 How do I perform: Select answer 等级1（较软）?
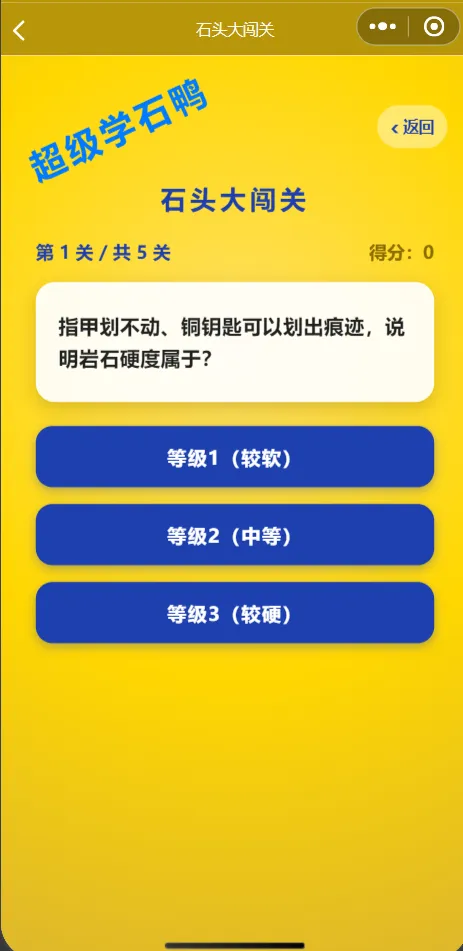(235, 457)
